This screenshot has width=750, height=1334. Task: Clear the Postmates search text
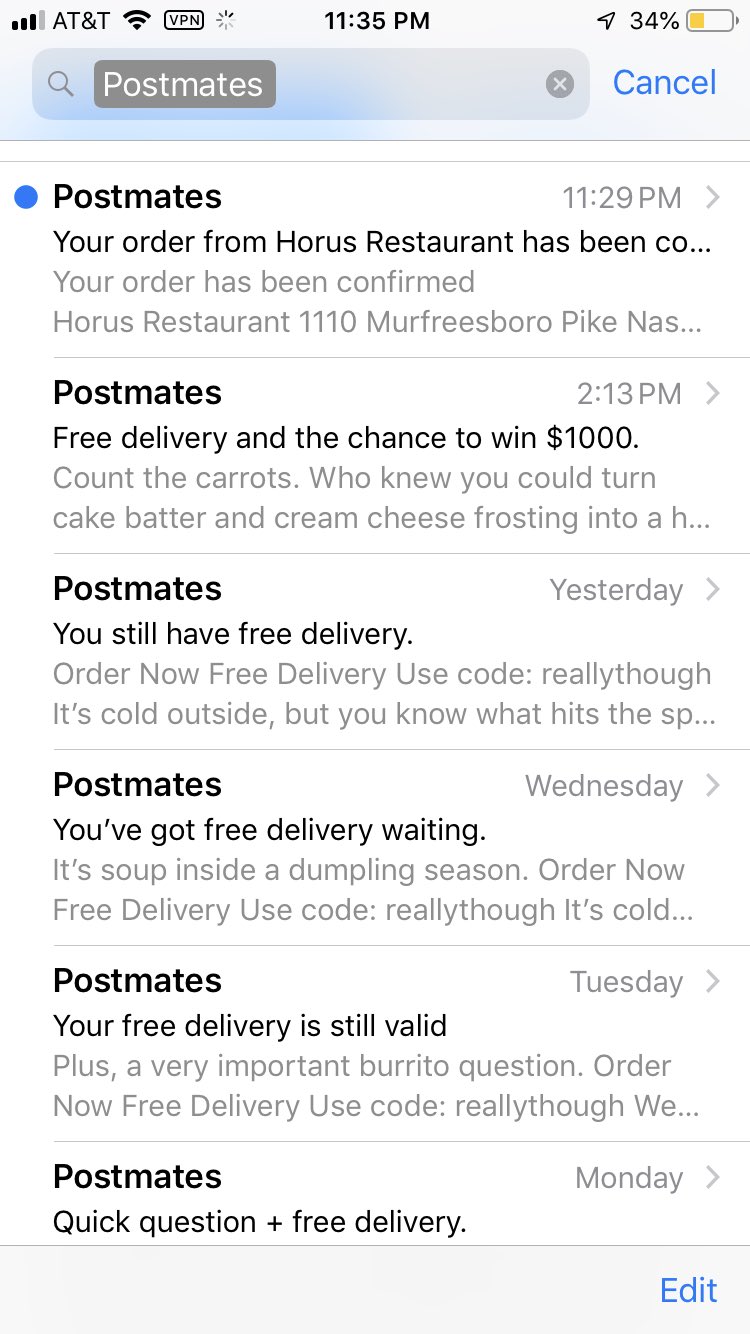pyautogui.click(x=560, y=84)
